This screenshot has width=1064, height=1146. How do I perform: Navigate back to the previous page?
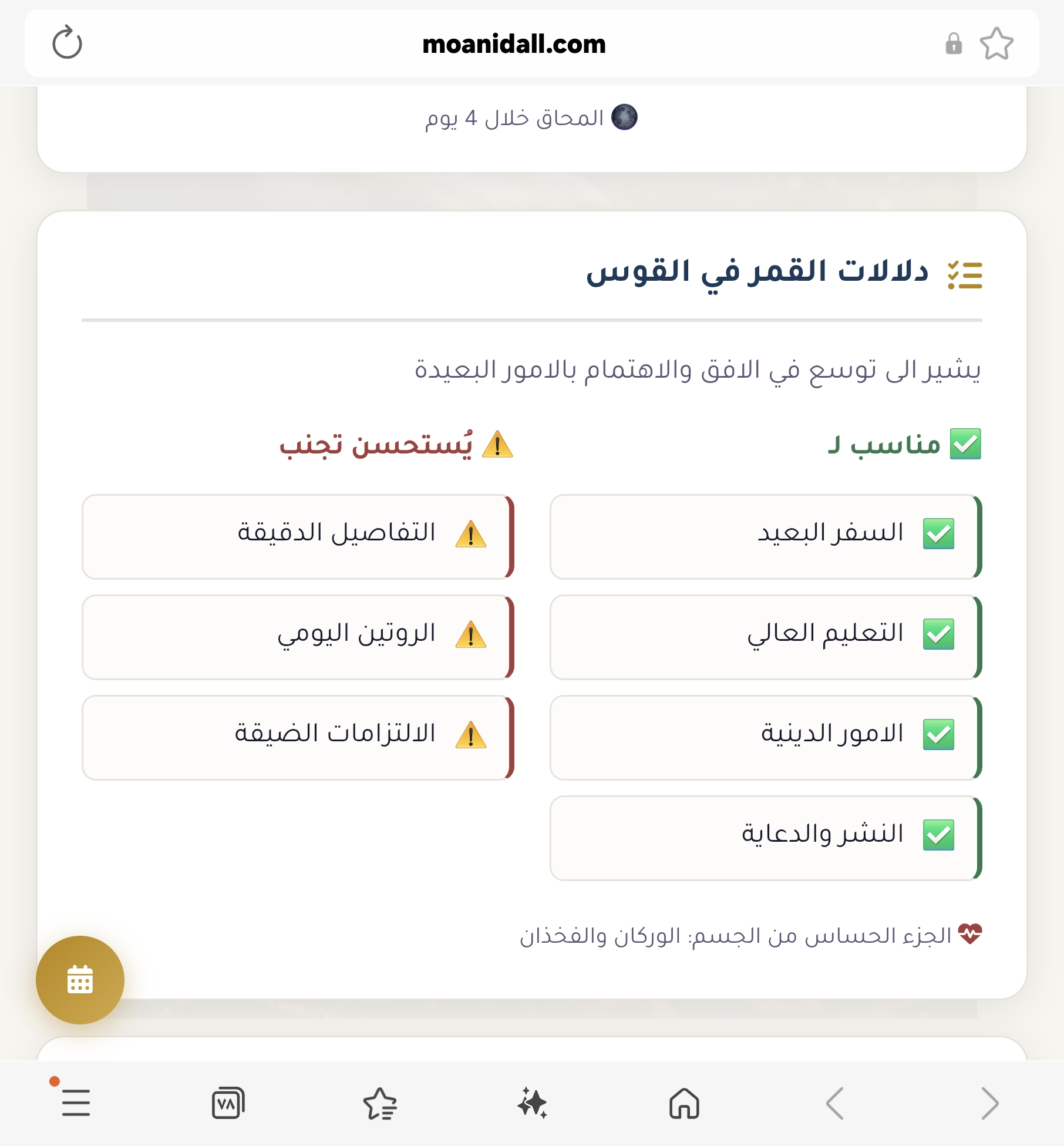point(836,1103)
